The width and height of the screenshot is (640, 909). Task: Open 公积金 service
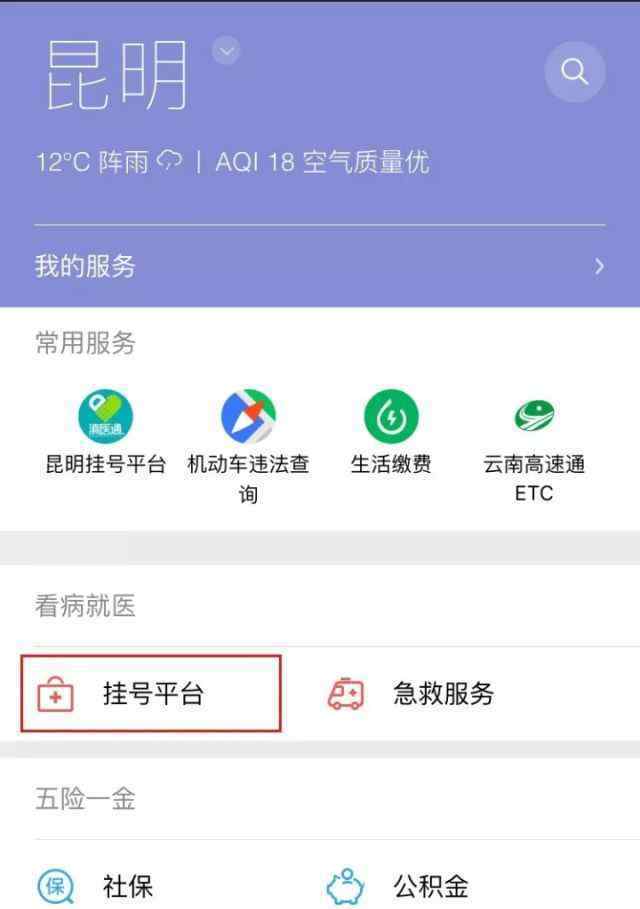(428, 886)
